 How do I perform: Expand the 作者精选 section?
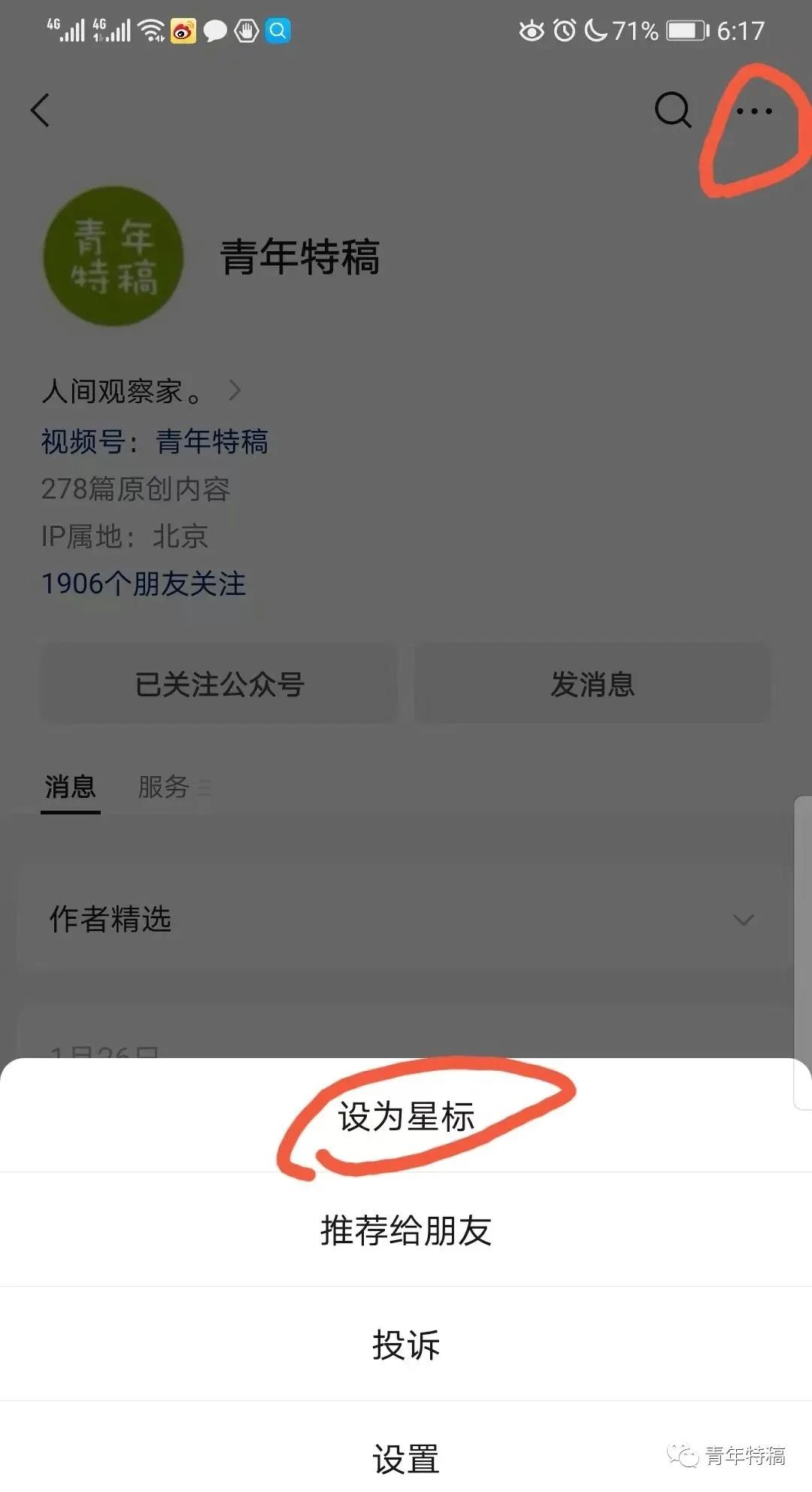pos(406,919)
